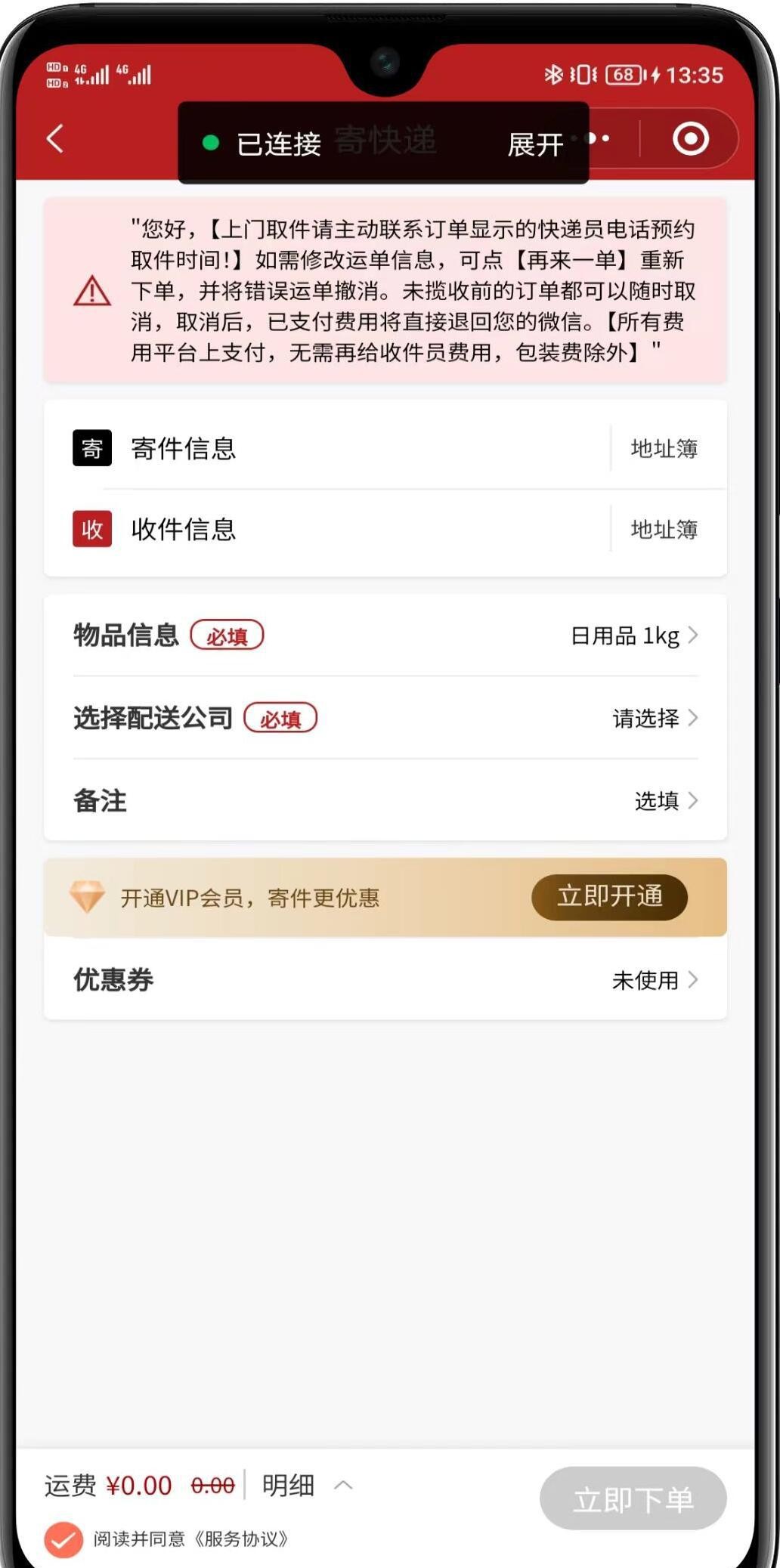
Task: Tap 立即开通 to activate VIP membership
Action: [x=609, y=897]
